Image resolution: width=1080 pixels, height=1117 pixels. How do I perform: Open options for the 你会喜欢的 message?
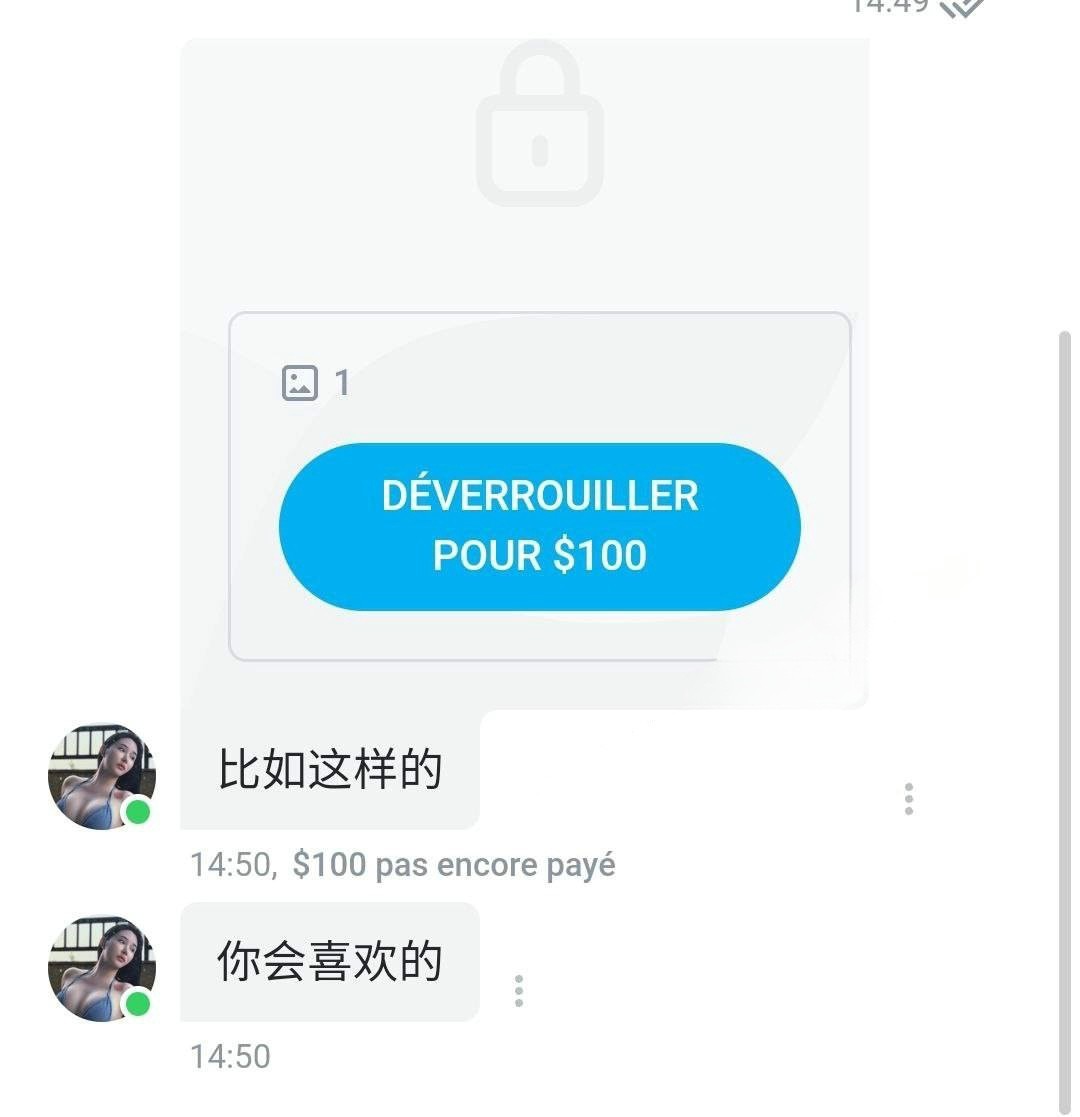tap(518, 990)
